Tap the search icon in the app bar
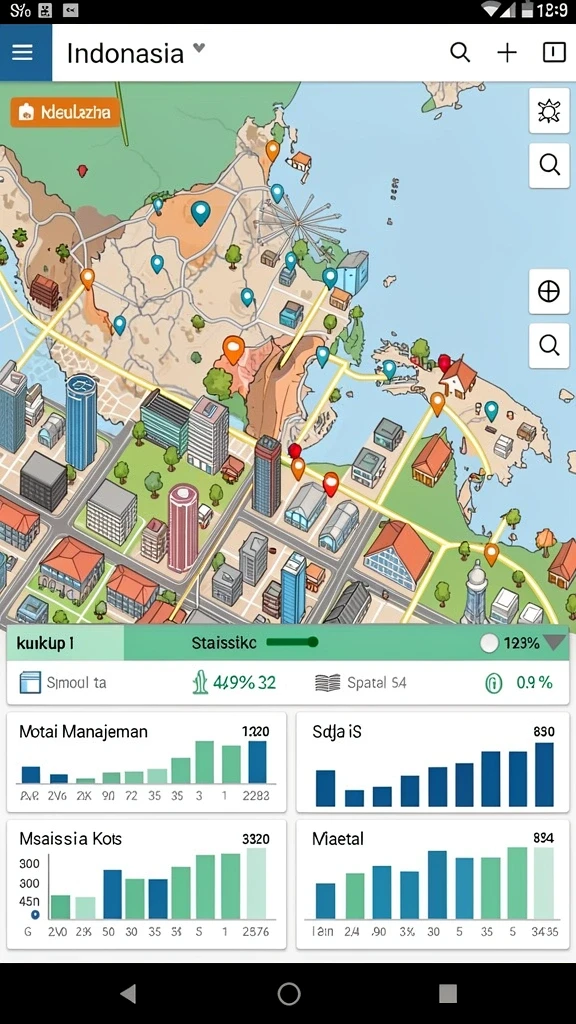Screen dimensions: 576x1024 pyautogui.click(x=460, y=52)
